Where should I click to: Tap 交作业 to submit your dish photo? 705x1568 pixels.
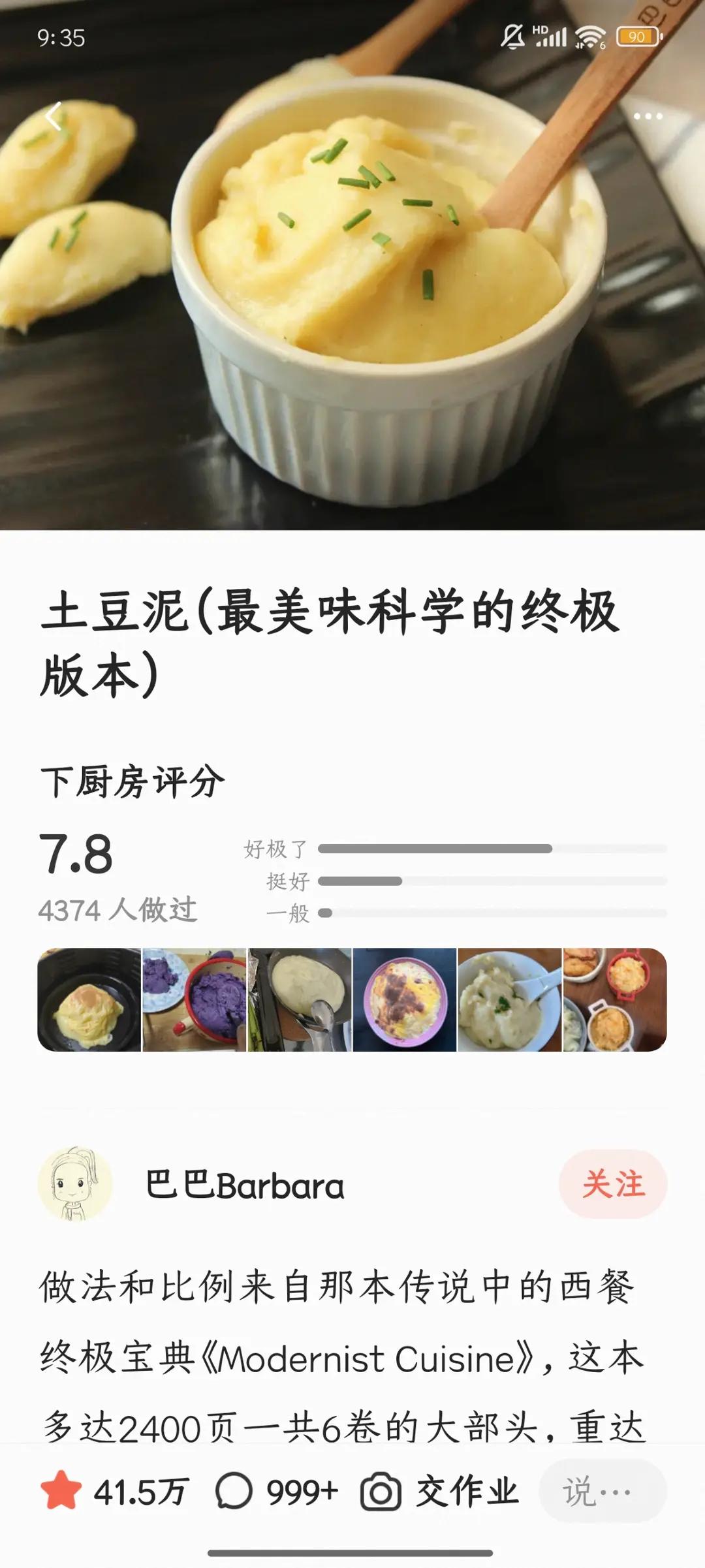pyautogui.click(x=440, y=1491)
